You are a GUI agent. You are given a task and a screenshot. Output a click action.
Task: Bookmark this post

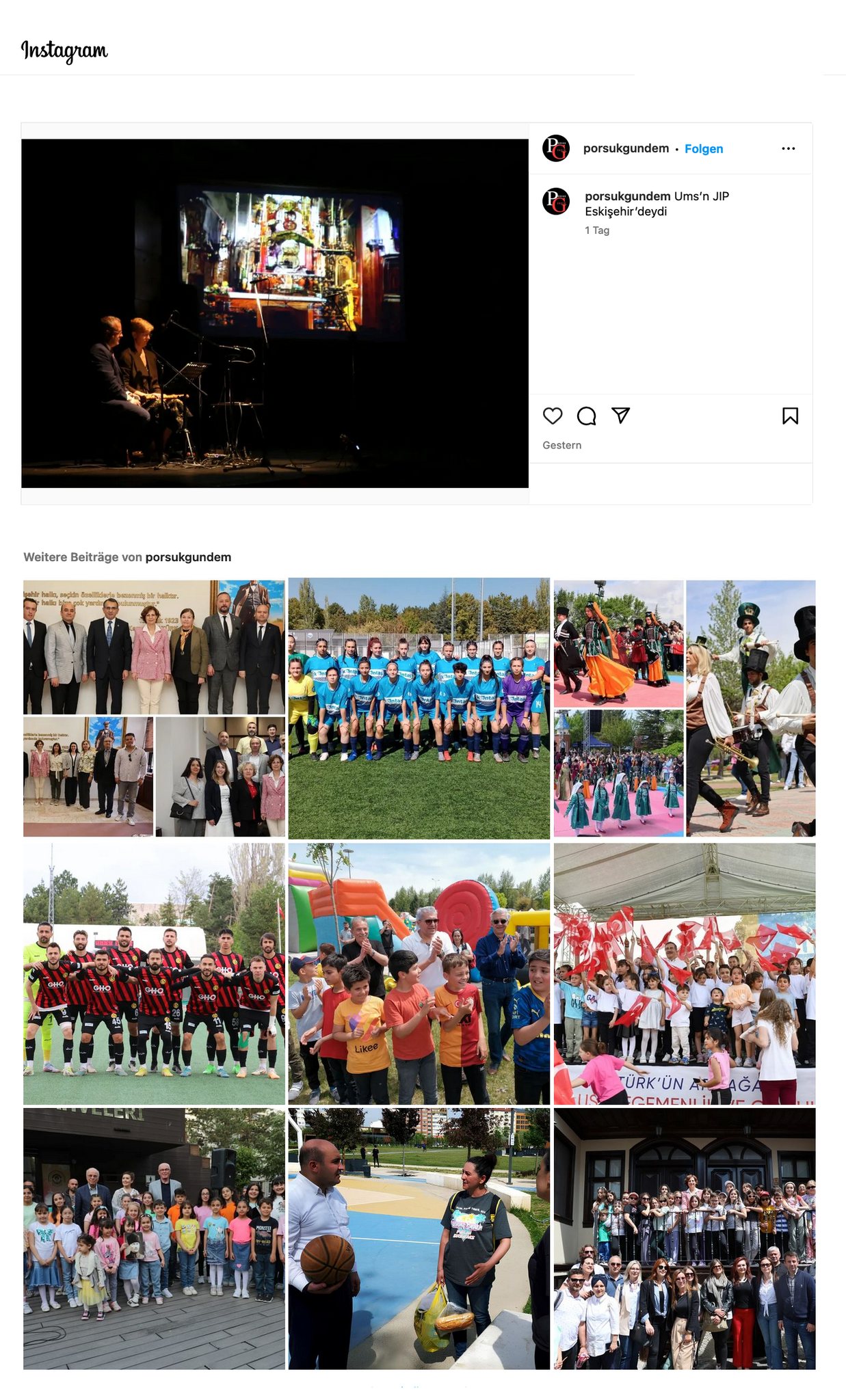coord(790,416)
